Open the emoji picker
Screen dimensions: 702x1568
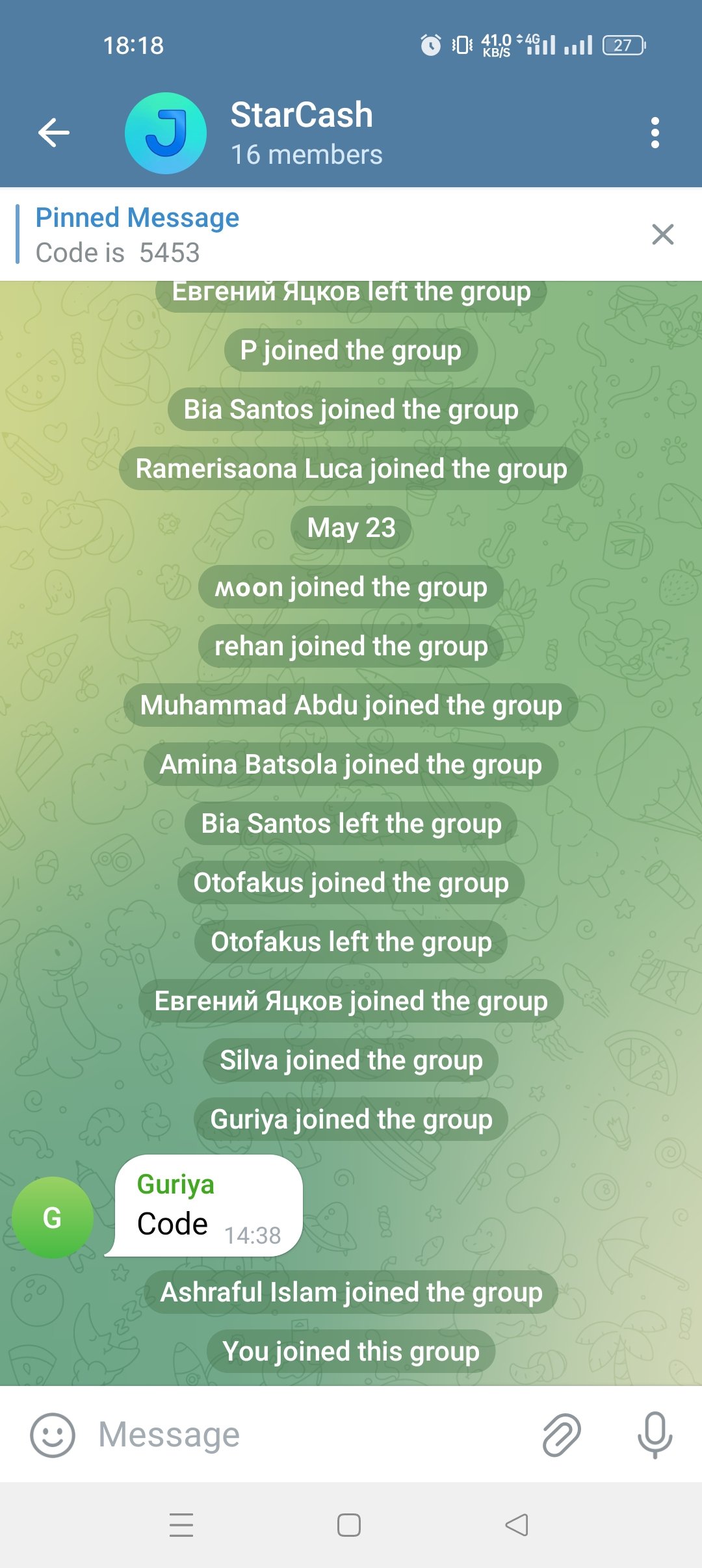(53, 1435)
